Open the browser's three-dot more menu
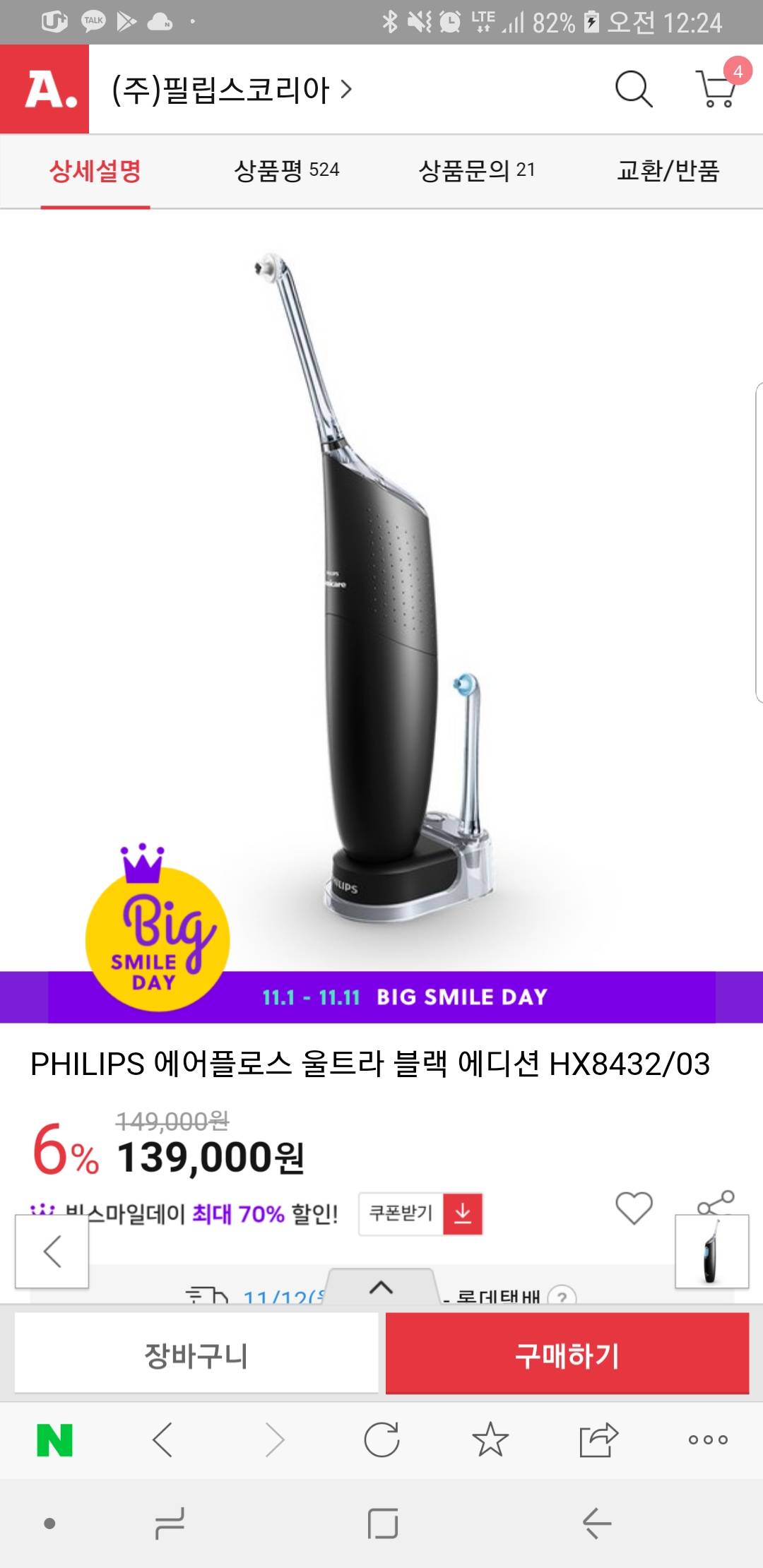Screen dimensions: 763x1568 708,1439
